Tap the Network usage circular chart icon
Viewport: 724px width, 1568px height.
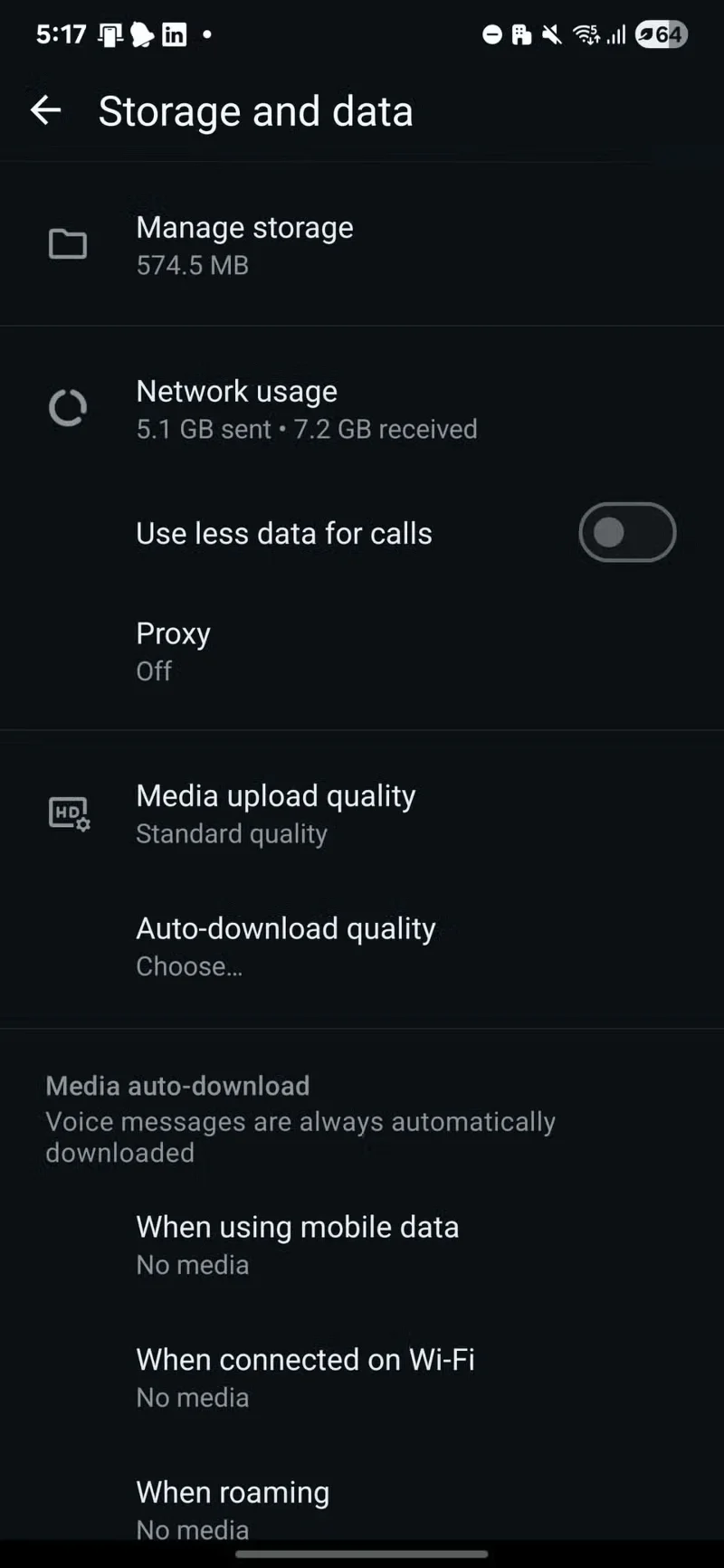67,407
